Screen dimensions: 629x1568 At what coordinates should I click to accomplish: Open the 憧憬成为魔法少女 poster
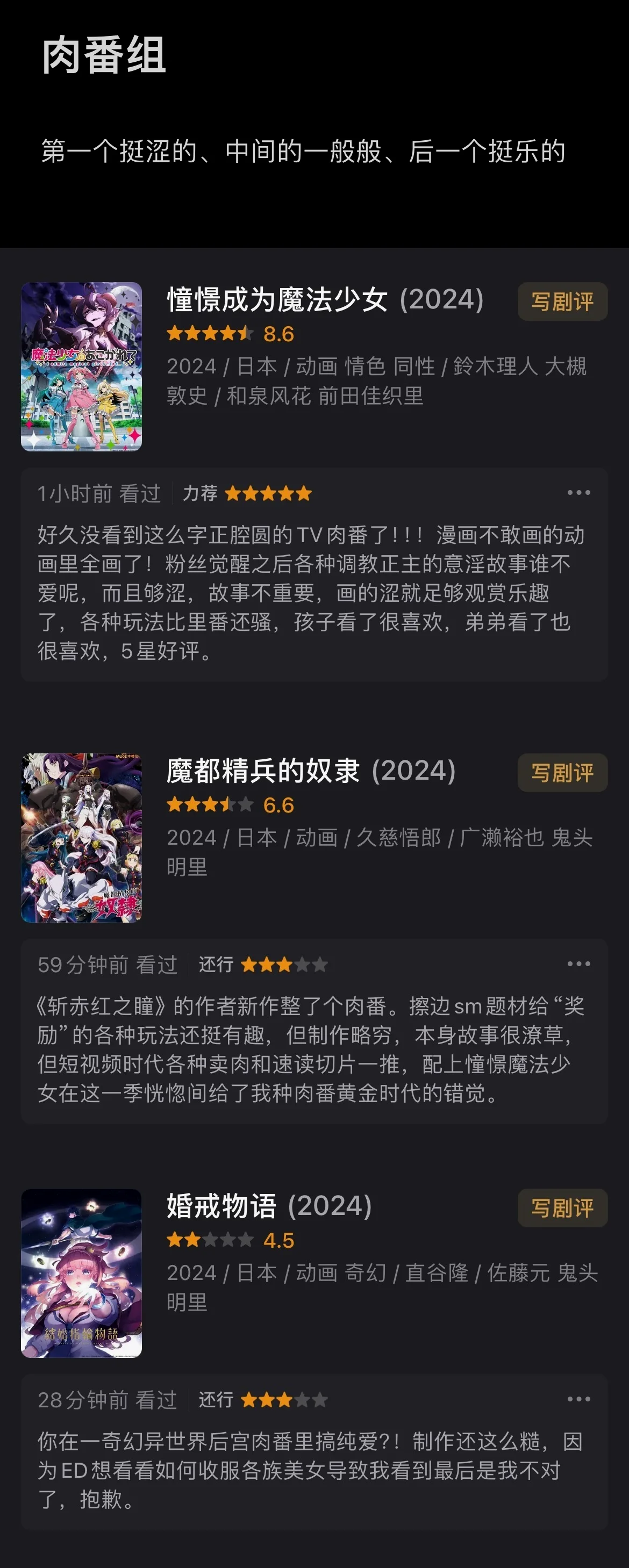tap(82, 366)
